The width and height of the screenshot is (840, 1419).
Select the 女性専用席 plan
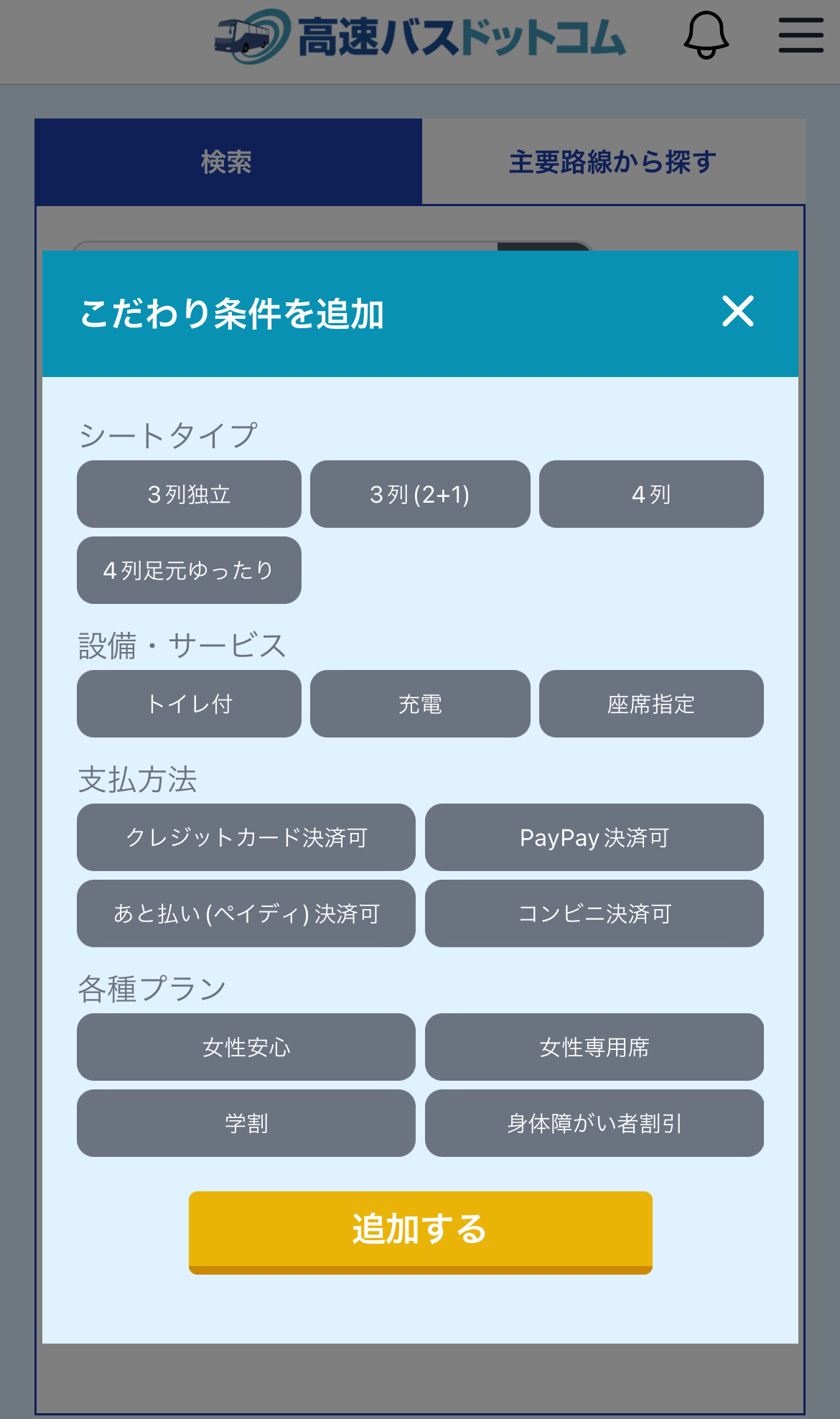tap(594, 1047)
